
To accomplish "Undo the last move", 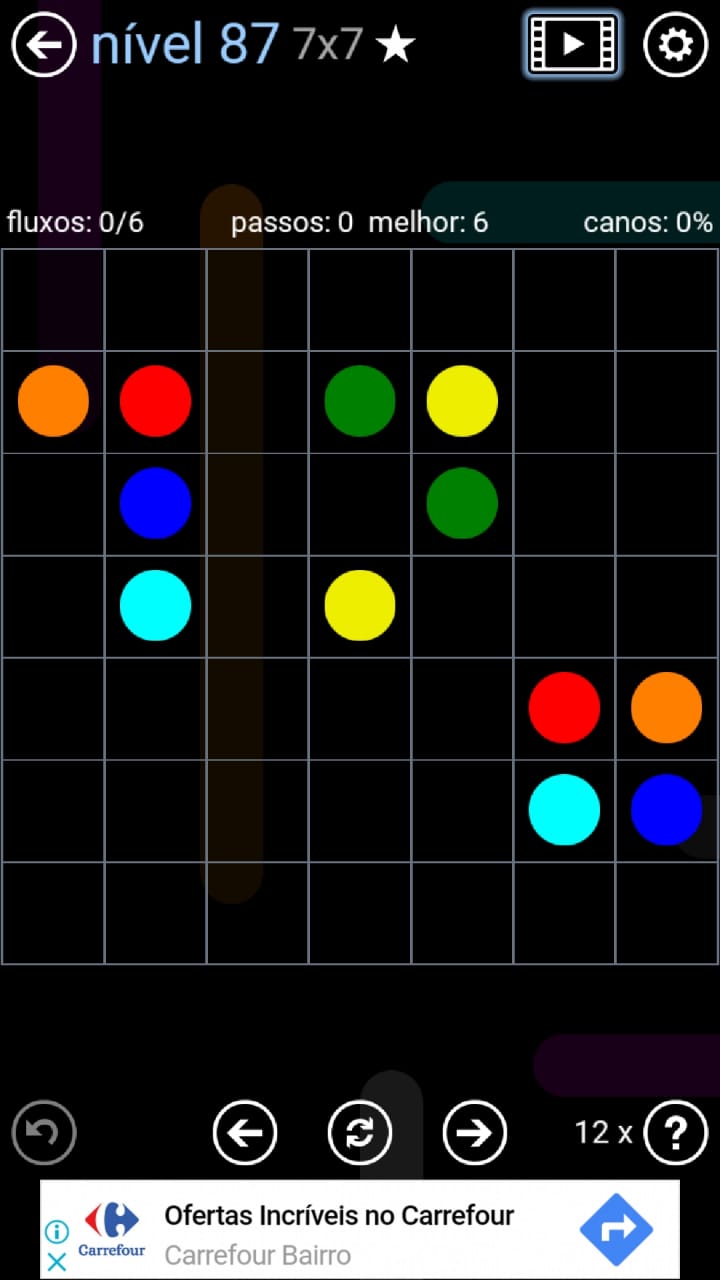I will 44,1133.
